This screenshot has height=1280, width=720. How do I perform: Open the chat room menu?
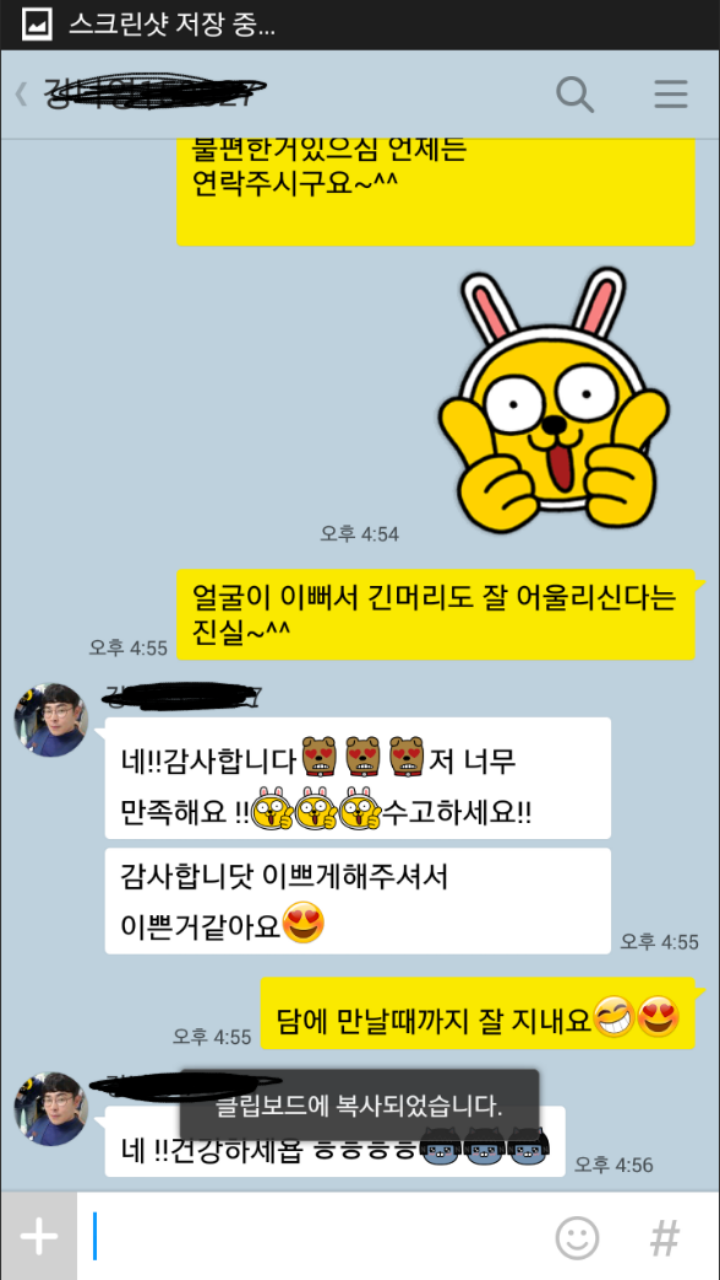[671, 95]
